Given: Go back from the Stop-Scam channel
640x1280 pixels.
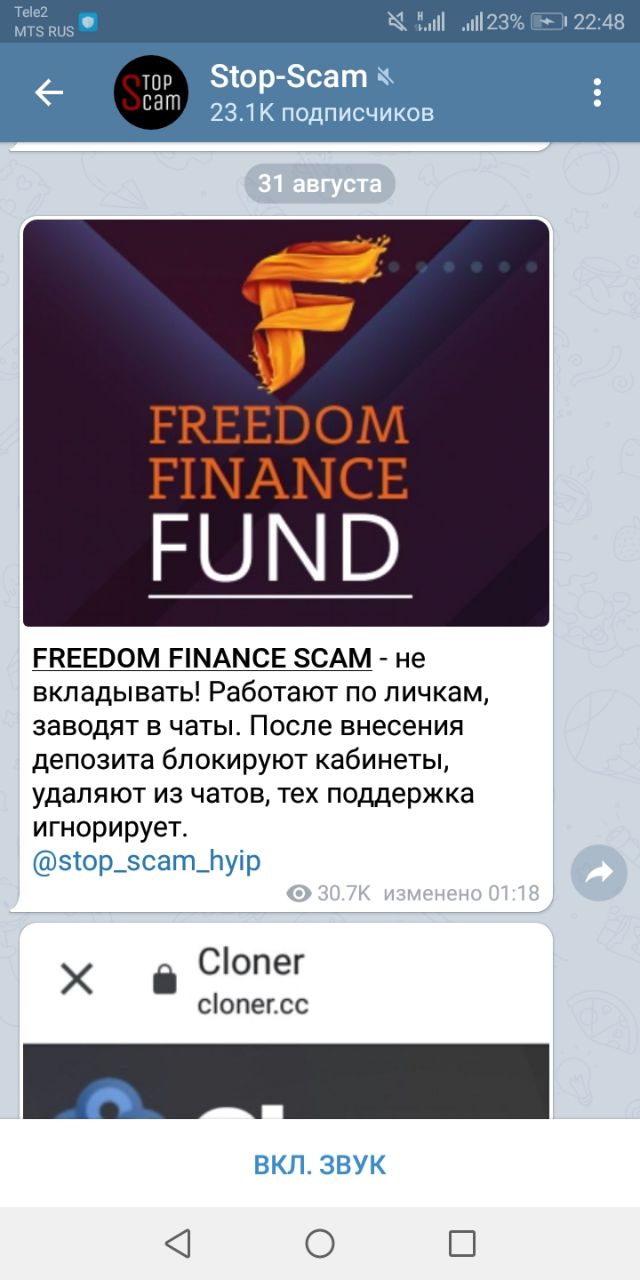Looking at the screenshot, I should [49, 93].
